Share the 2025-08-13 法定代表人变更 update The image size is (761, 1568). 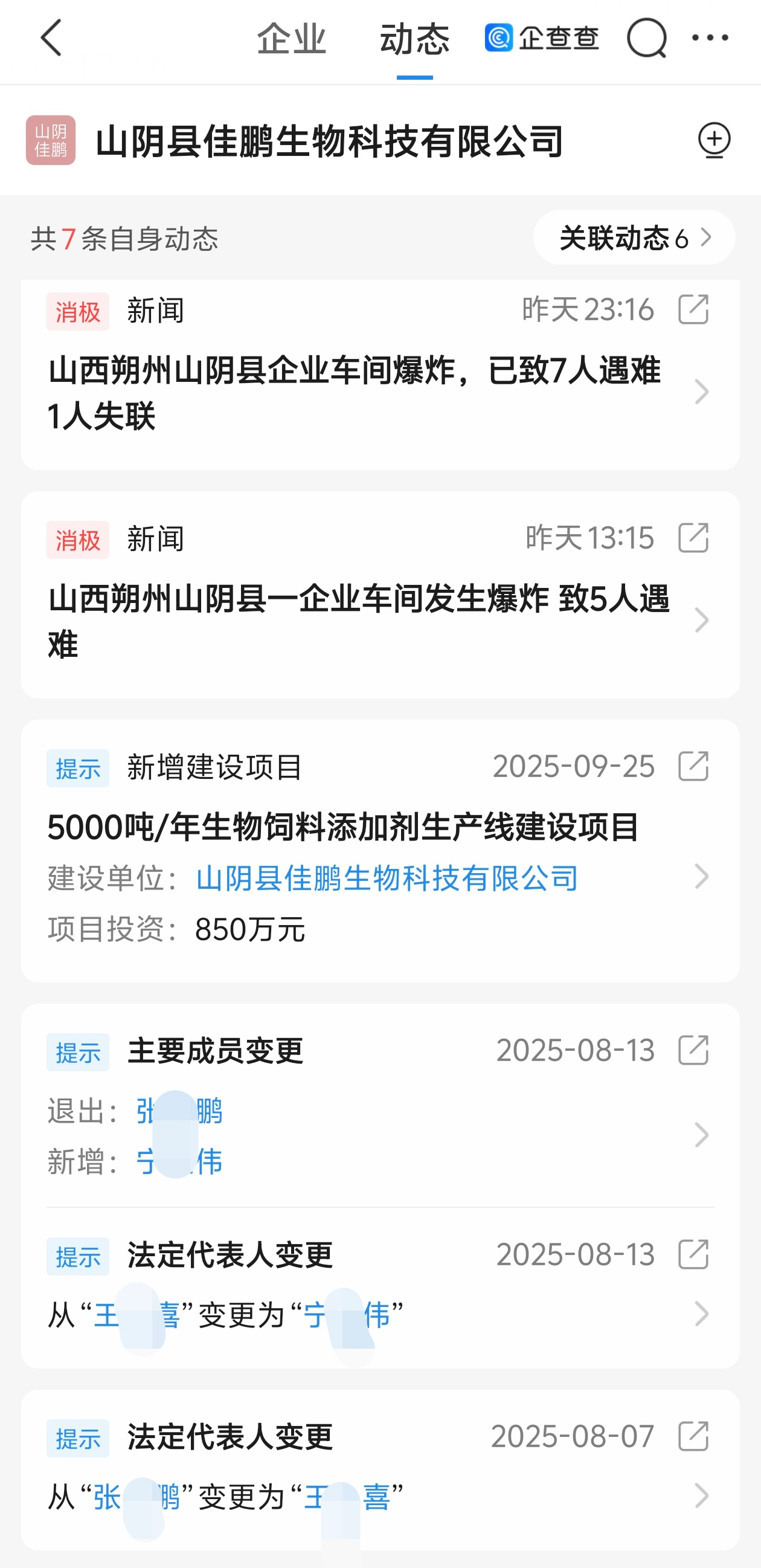tap(693, 1254)
